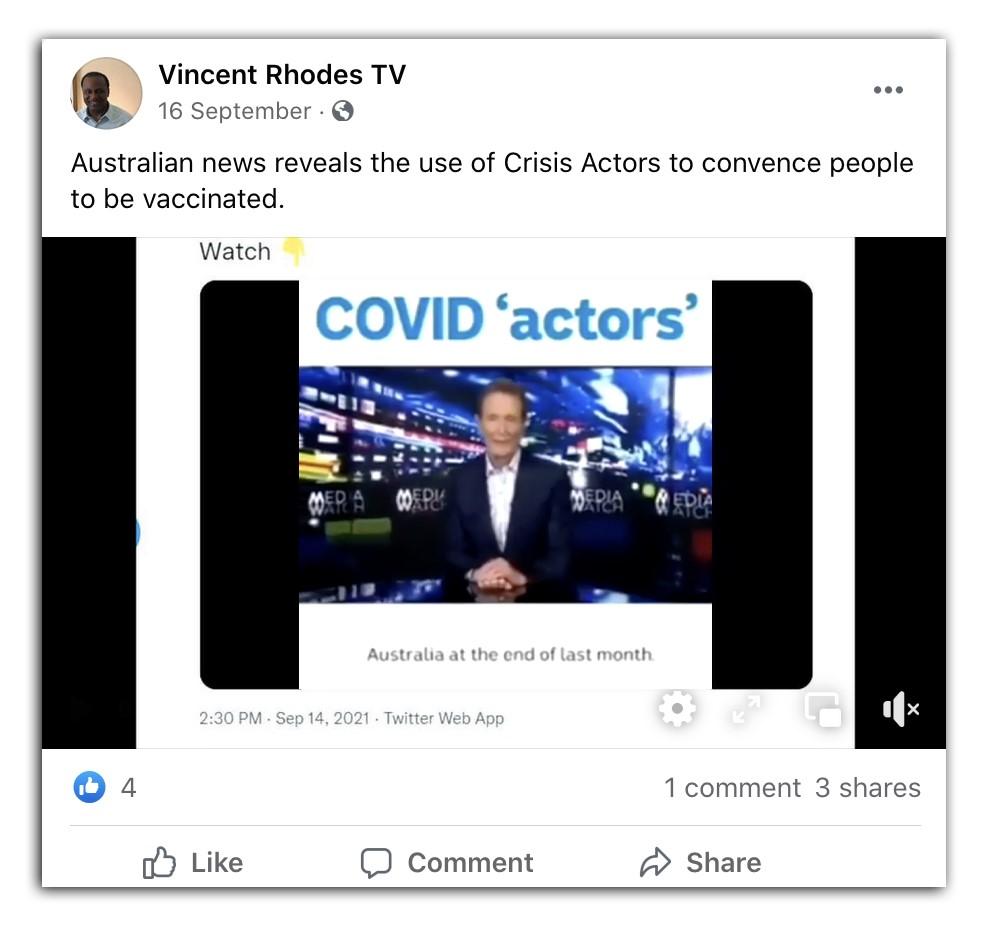The width and height of the screenshot is (987, 926).
Task: Share this post
Action: click(x=700, y=862)
